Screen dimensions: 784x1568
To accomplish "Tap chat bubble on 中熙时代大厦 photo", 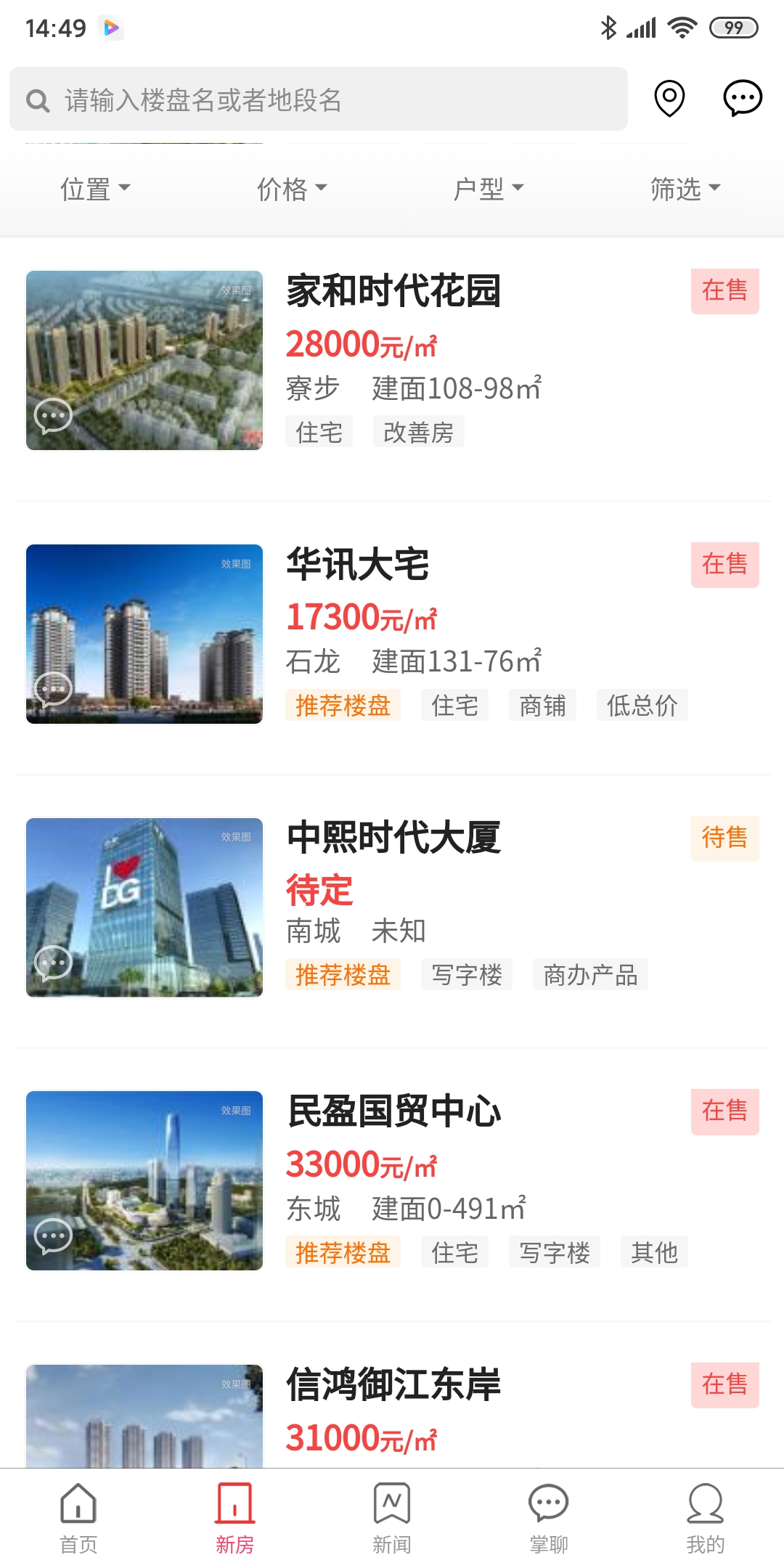I will [53, 962].
